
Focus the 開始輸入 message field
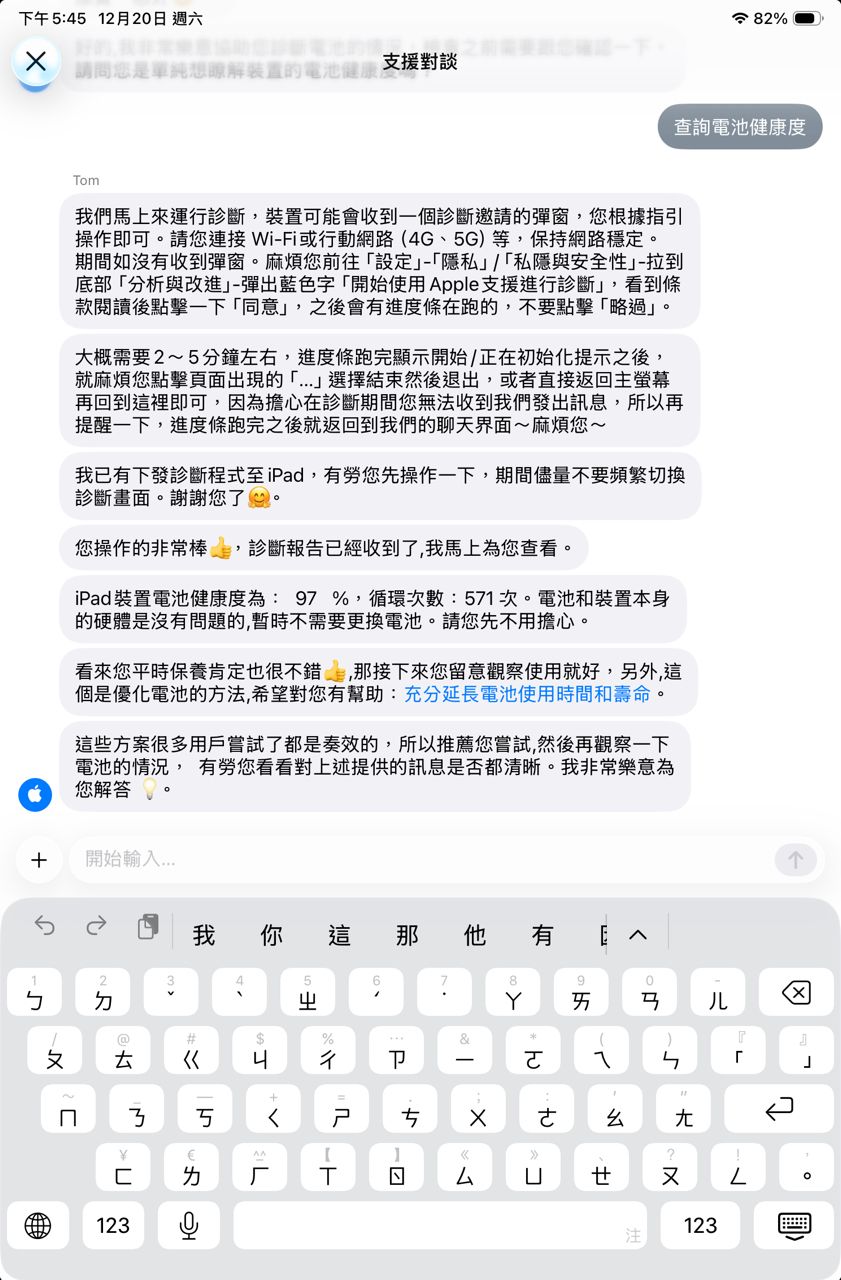click(x=420, y=859)
